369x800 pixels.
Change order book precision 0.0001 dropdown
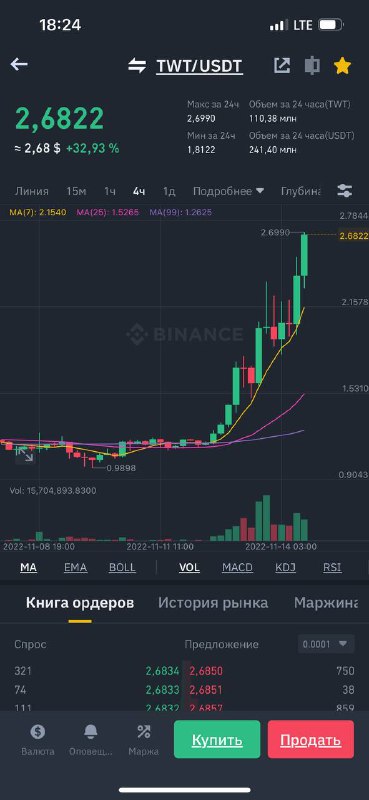point(326,644)
